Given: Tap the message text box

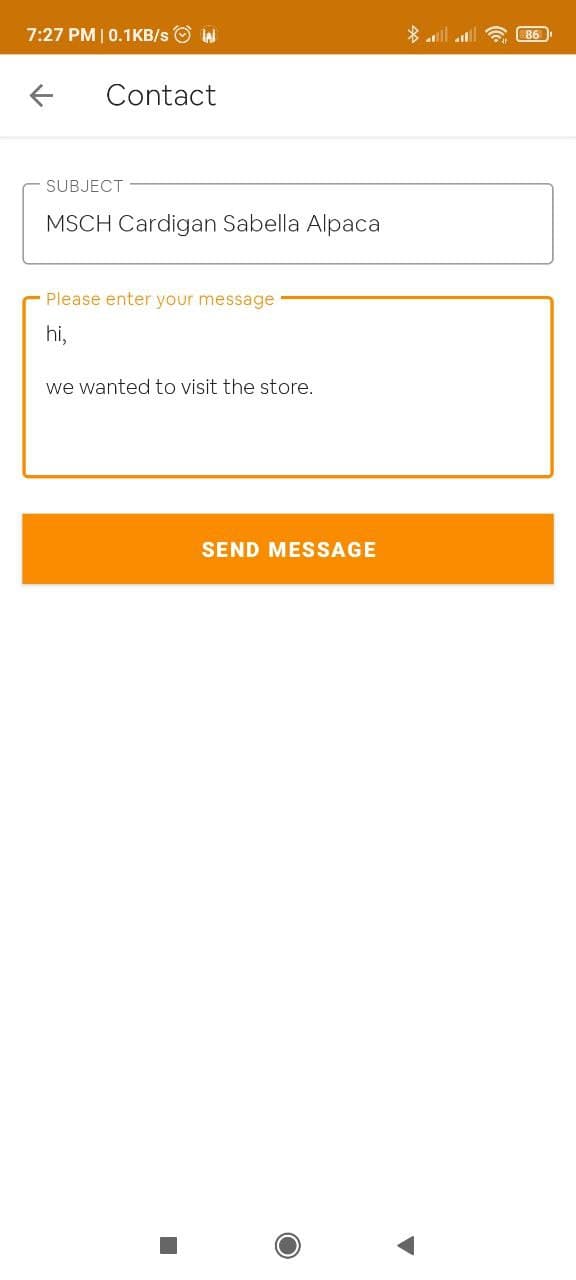Looking at the screenshot, I should 288,387.
